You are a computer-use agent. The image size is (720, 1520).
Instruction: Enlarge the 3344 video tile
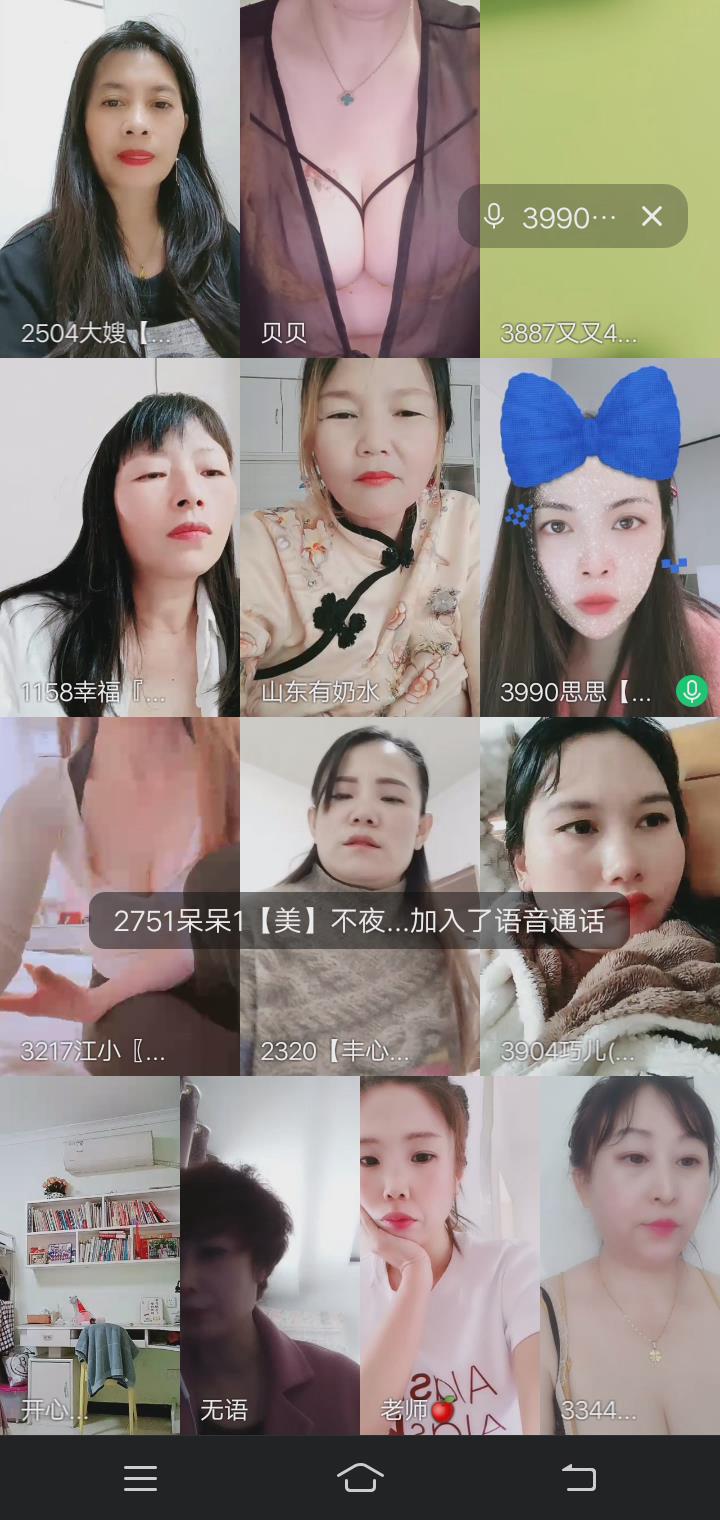(630, 1255)
